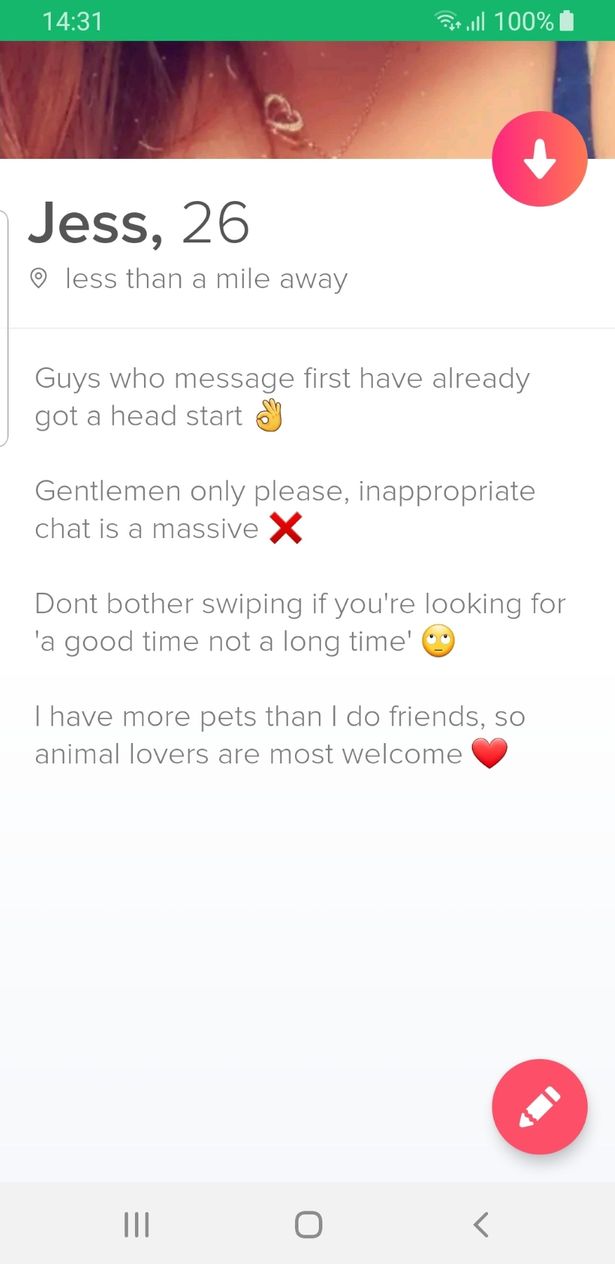Go back with the system back button
Viewport: 615px width, 1264px height.
coord(481,1224)
